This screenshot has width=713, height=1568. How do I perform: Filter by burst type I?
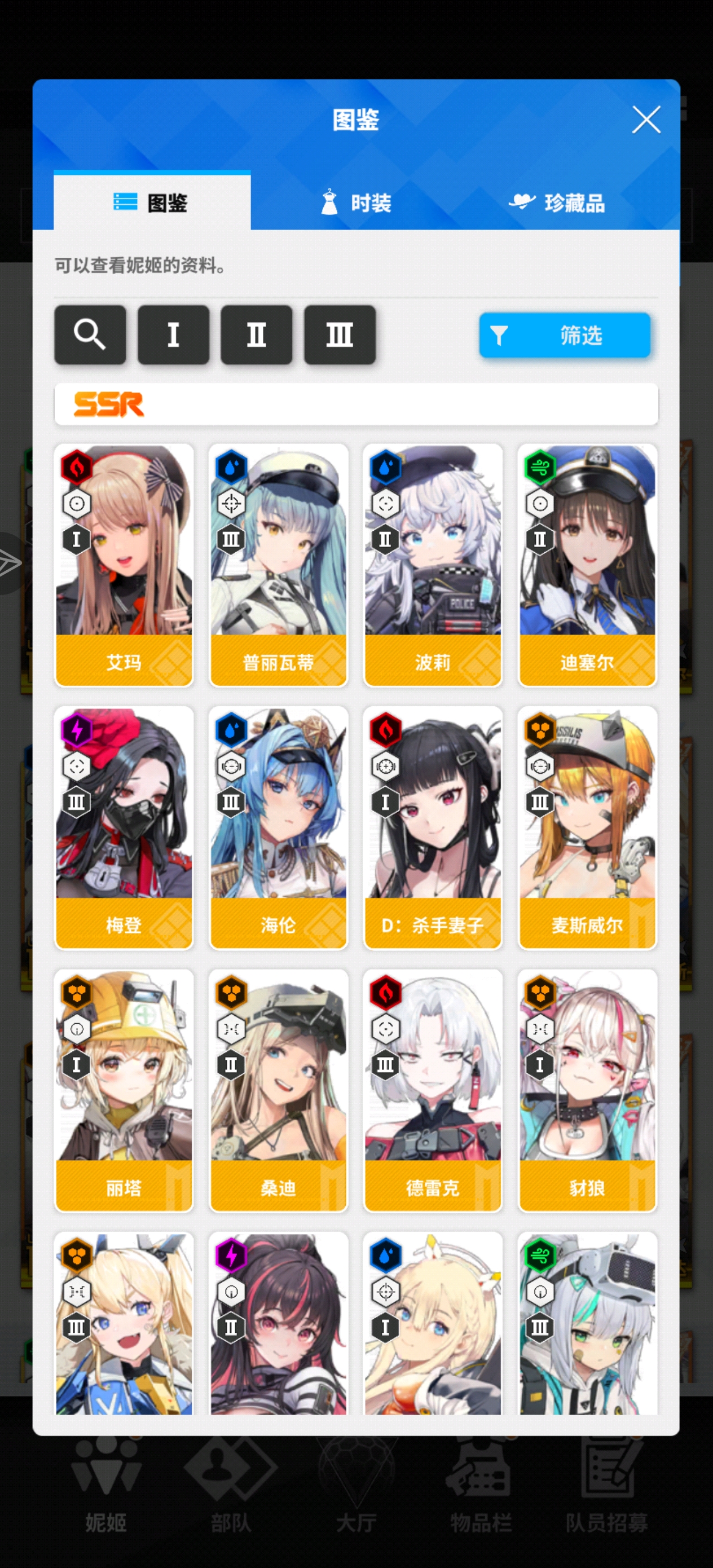click(x=174, y=335)
